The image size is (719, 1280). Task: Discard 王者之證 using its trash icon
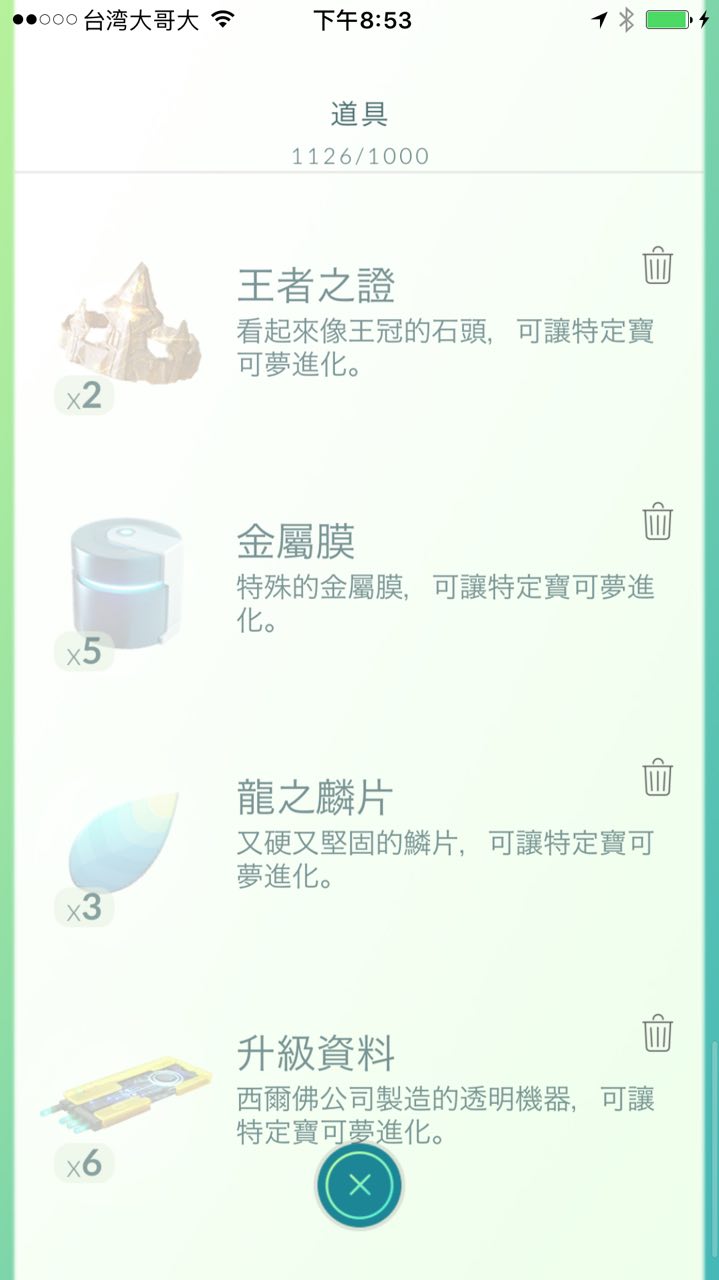(657, 266)
